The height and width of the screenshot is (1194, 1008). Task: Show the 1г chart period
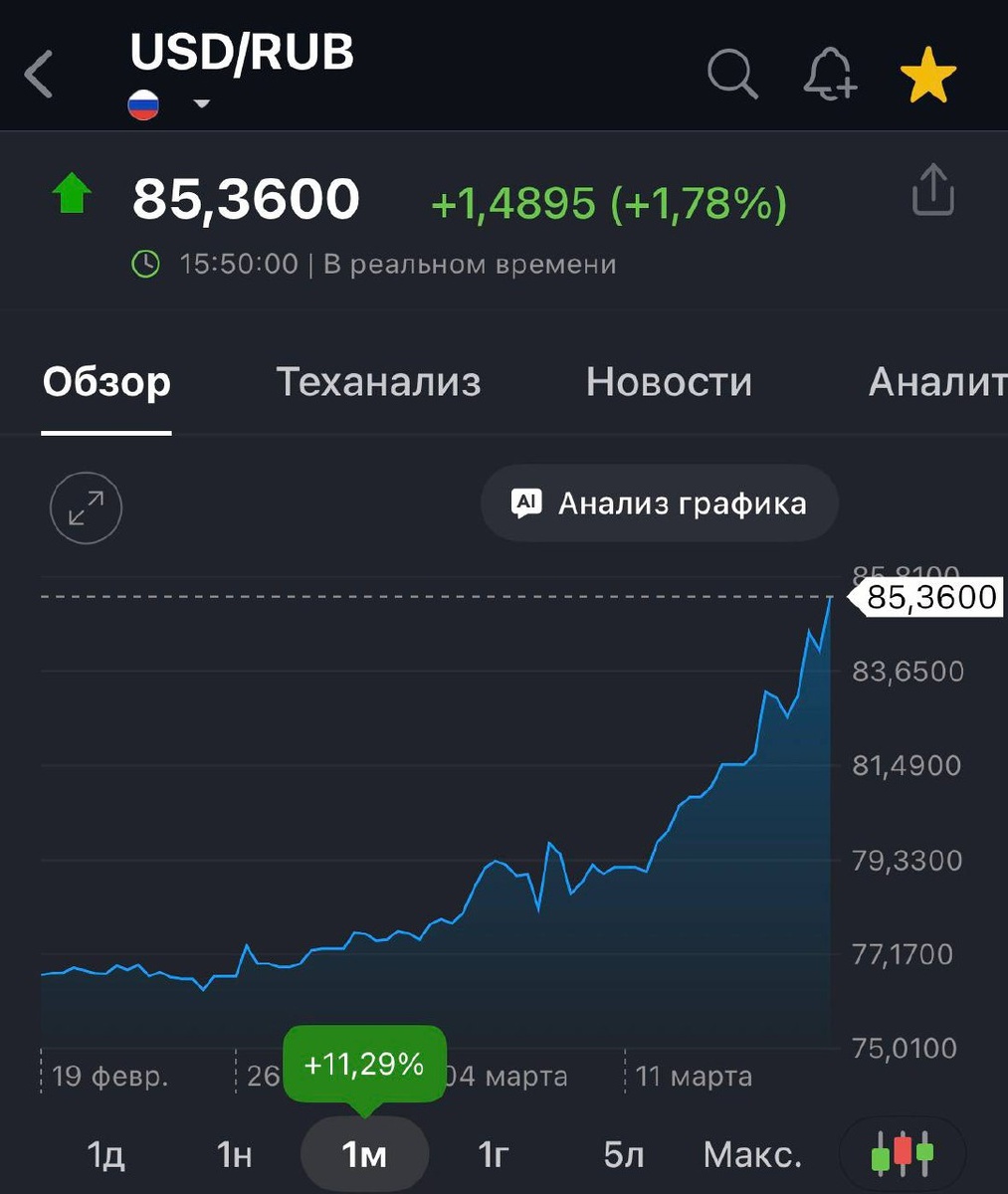[494, 1154]
